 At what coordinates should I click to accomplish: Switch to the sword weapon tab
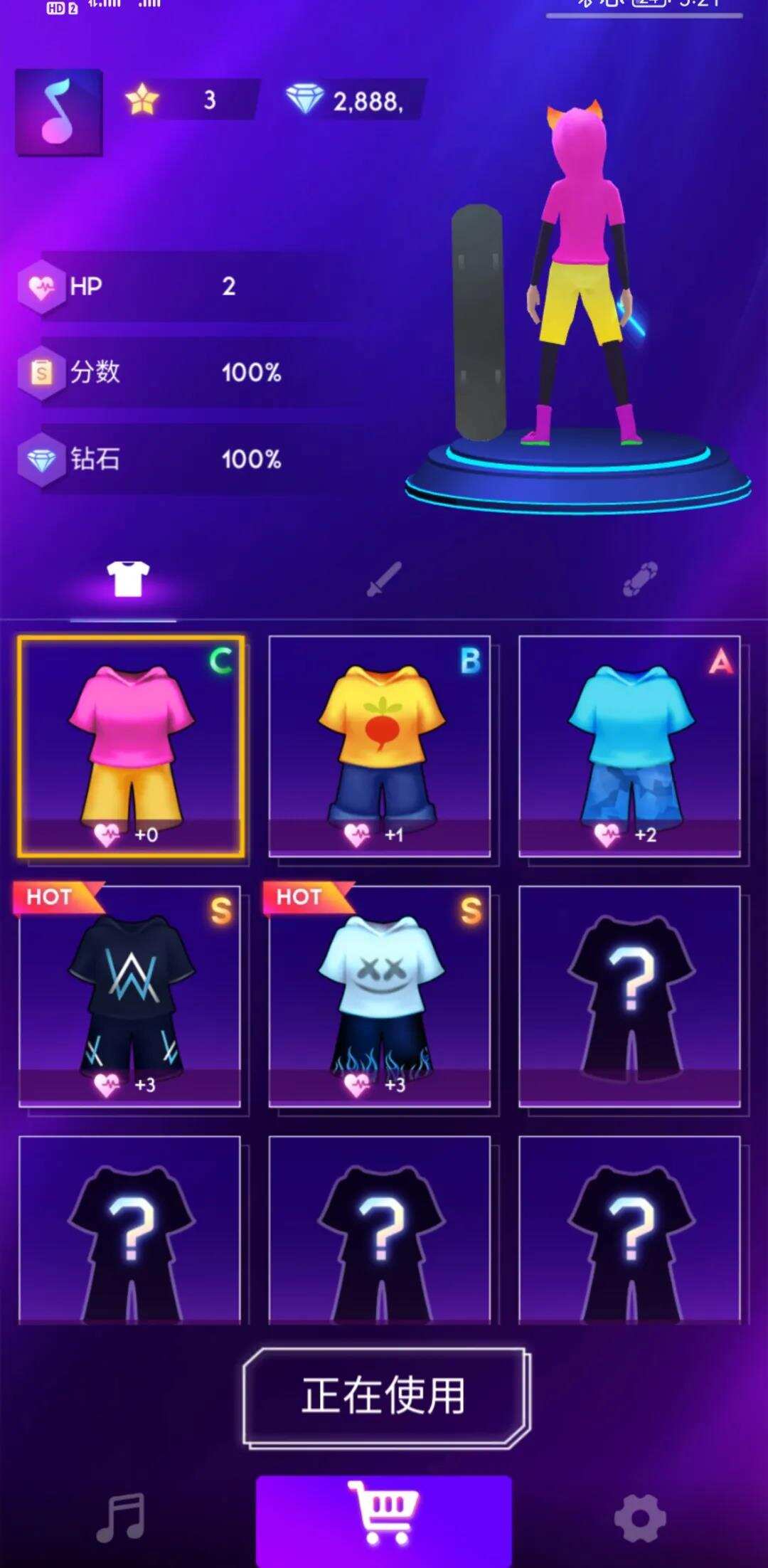click(384, 579)
